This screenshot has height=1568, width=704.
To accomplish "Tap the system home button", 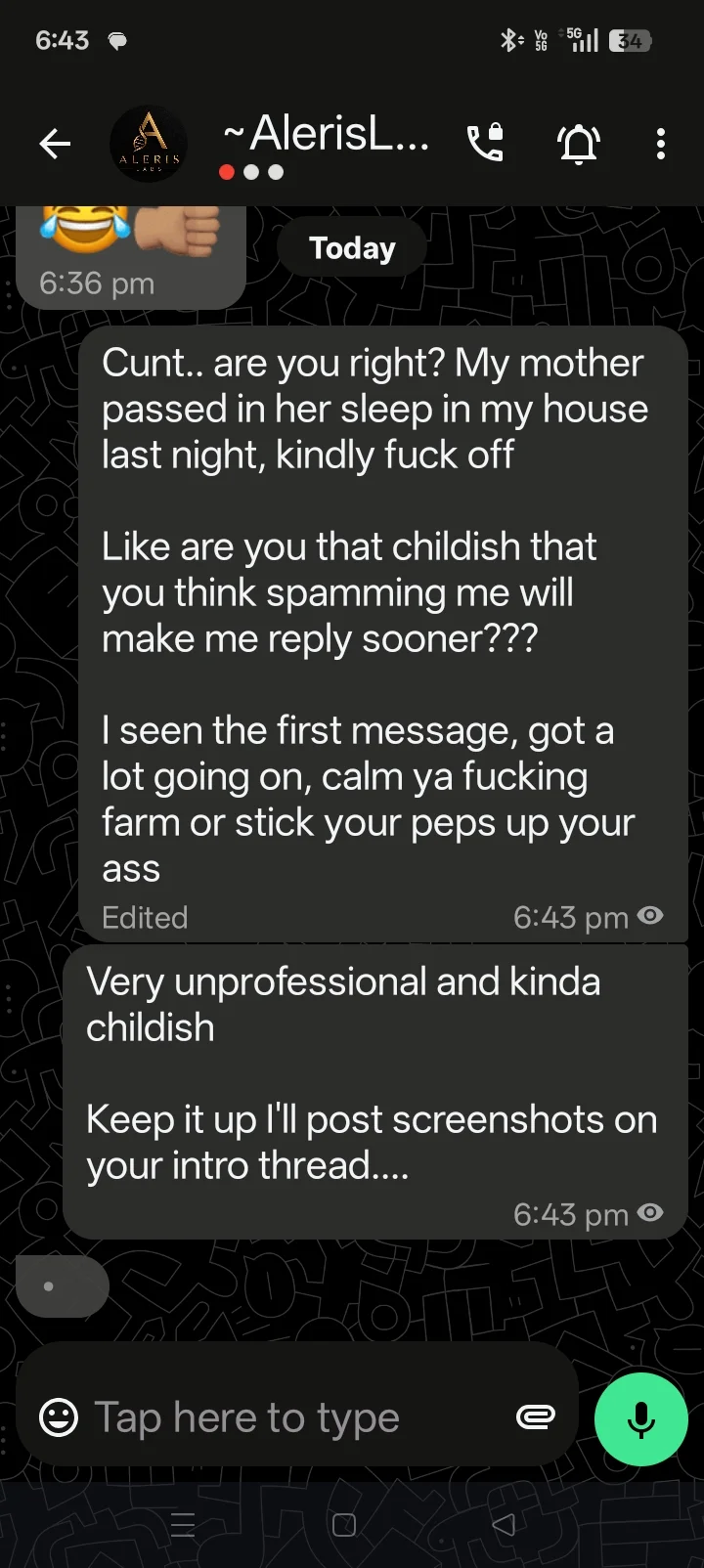I will tap(344, 1525).
